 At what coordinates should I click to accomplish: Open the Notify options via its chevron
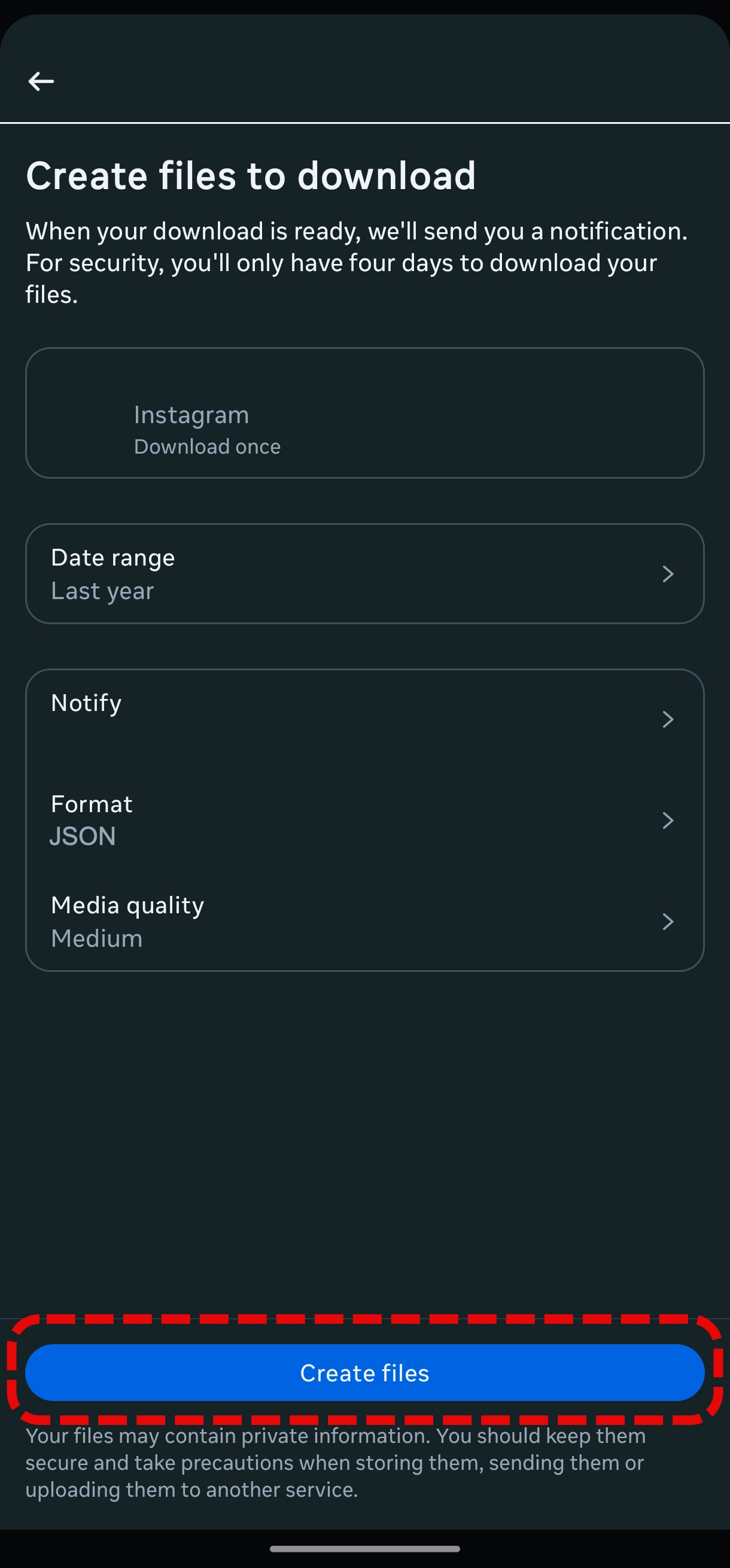(x=667, y=719)
